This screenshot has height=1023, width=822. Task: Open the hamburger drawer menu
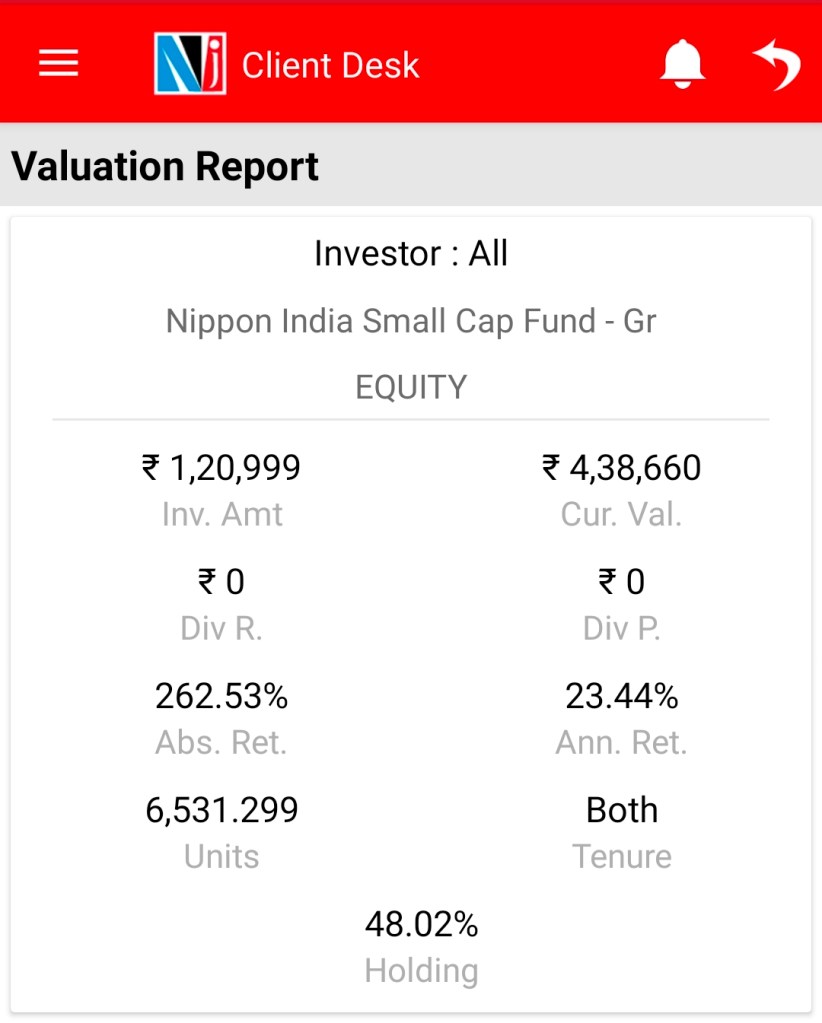click(x=58, y=64)
